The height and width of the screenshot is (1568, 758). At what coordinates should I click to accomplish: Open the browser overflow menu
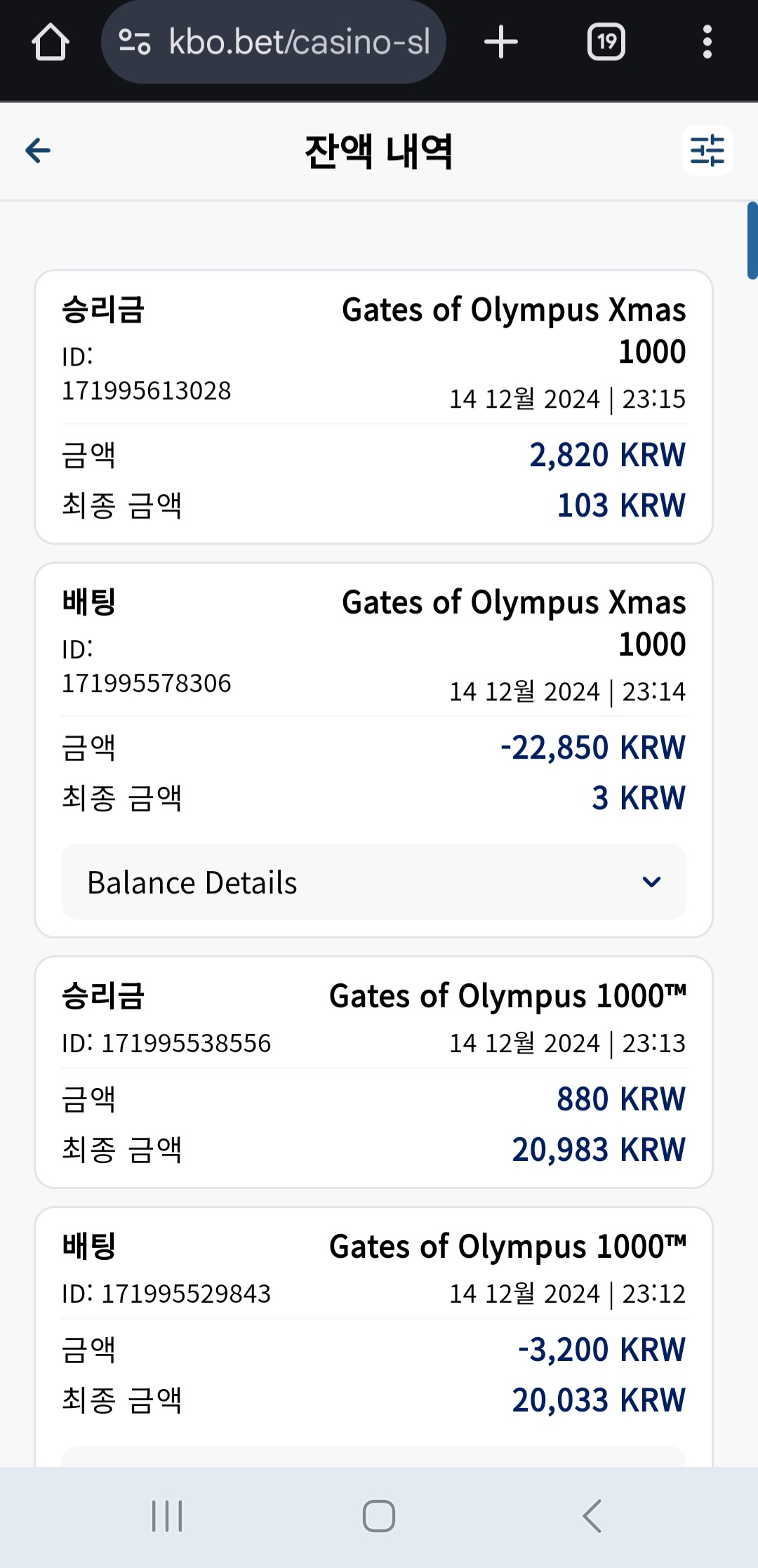[707, 42]
